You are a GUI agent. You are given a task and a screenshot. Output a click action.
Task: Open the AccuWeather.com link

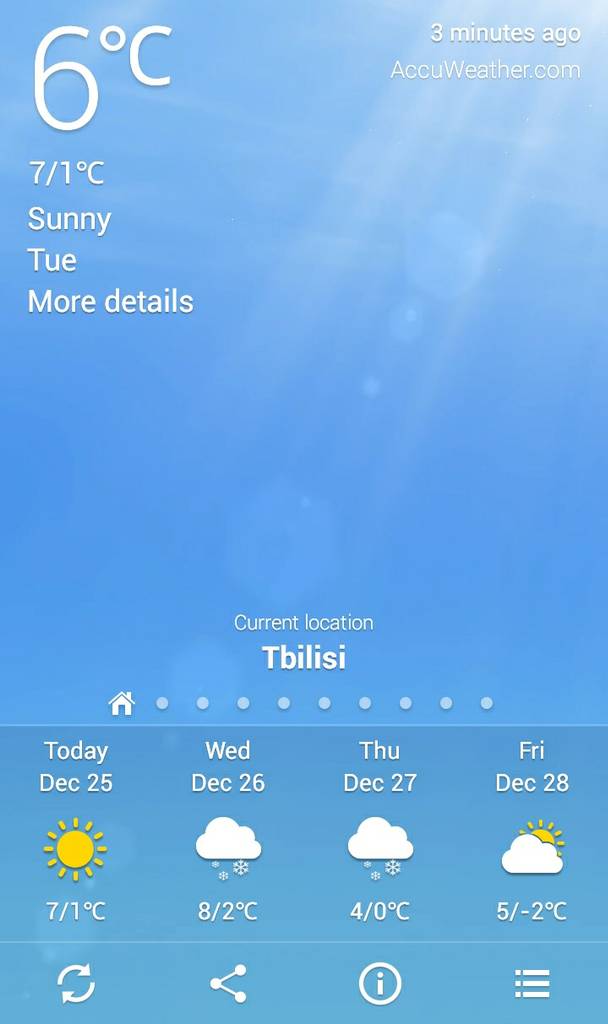click(x=485, y=70)
